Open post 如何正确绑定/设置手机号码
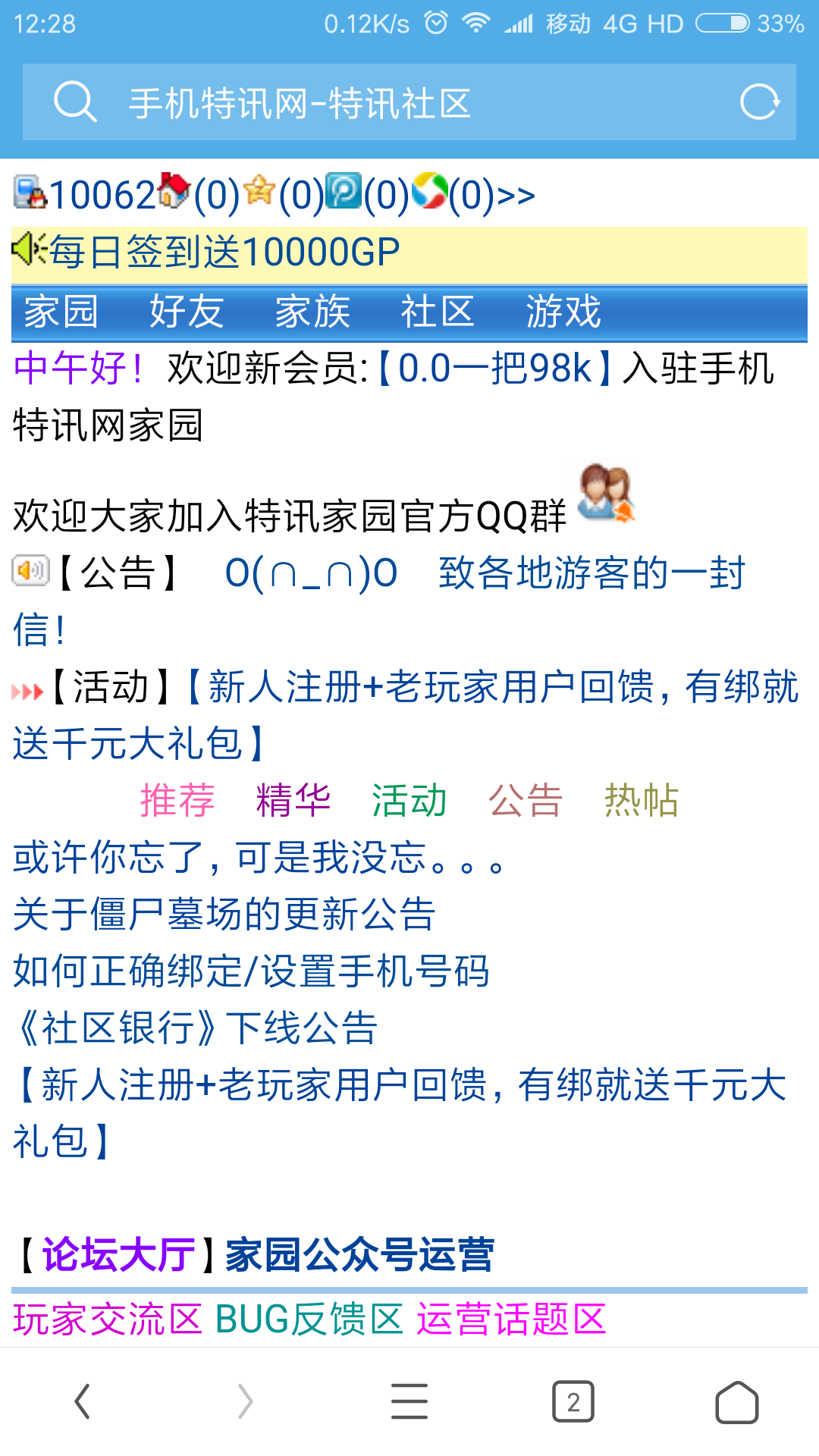Image resolution: width=819 pixels, height=1456 pixels. pyautogui.click(x=251, y=971)
